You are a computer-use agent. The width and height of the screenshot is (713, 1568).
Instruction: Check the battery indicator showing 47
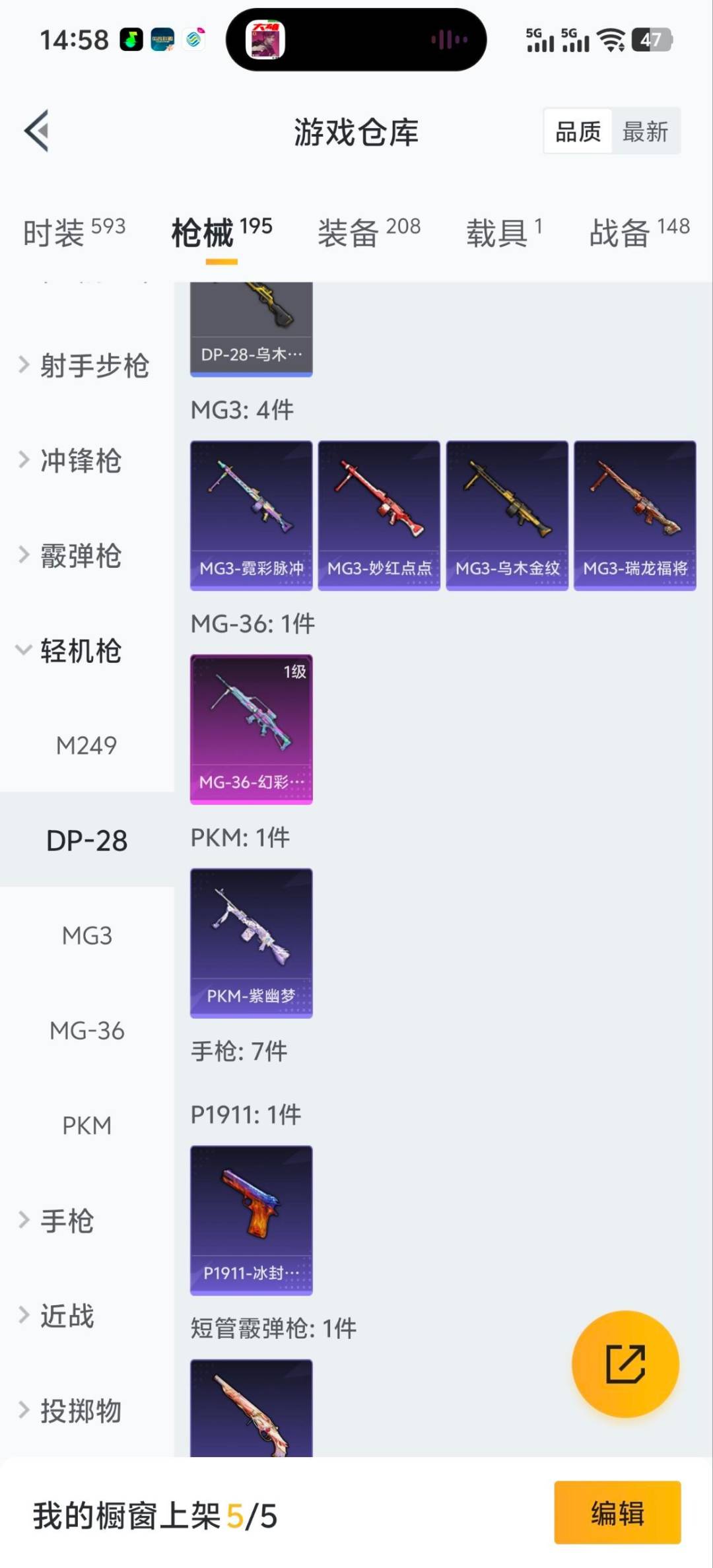(x=653, y=40)
